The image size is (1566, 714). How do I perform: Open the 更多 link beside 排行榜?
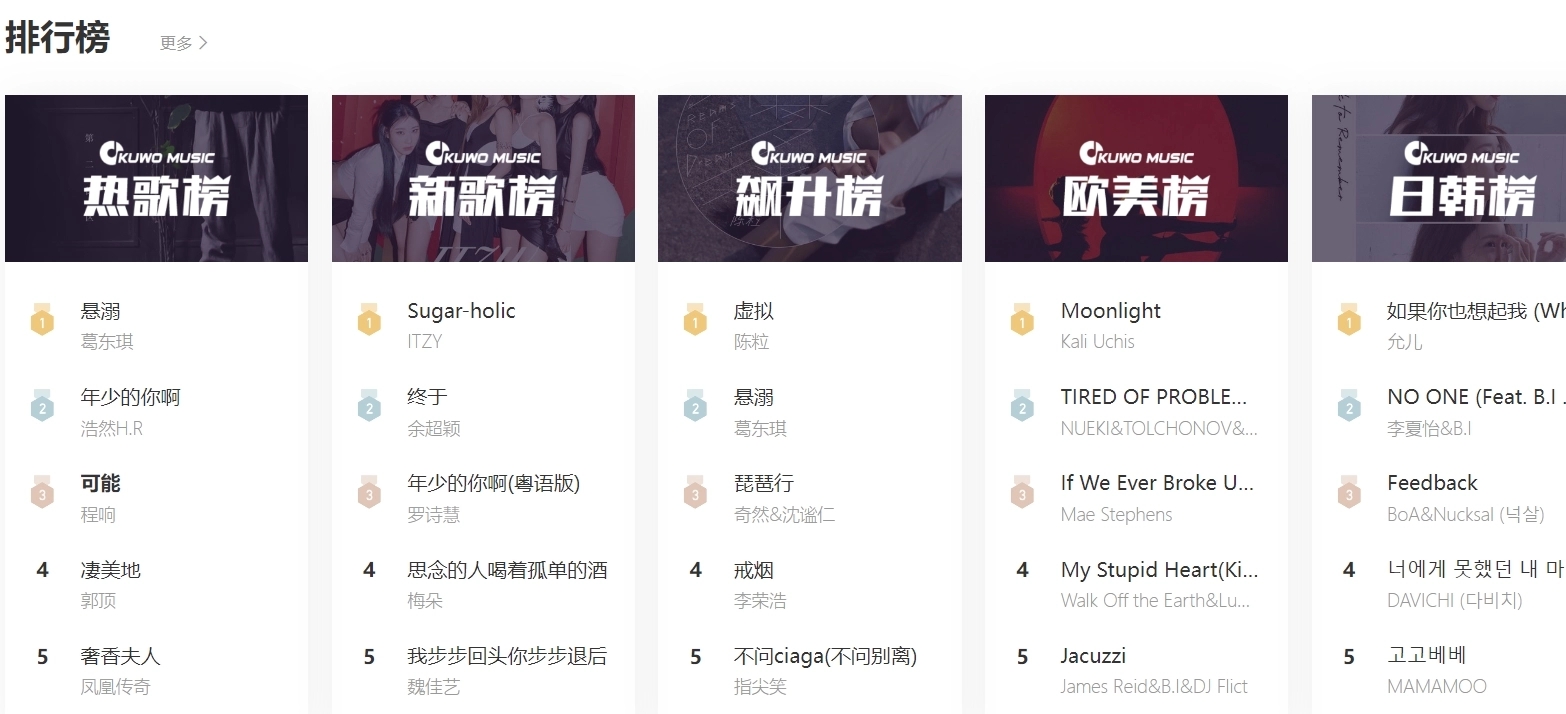[x=184, y=43]
